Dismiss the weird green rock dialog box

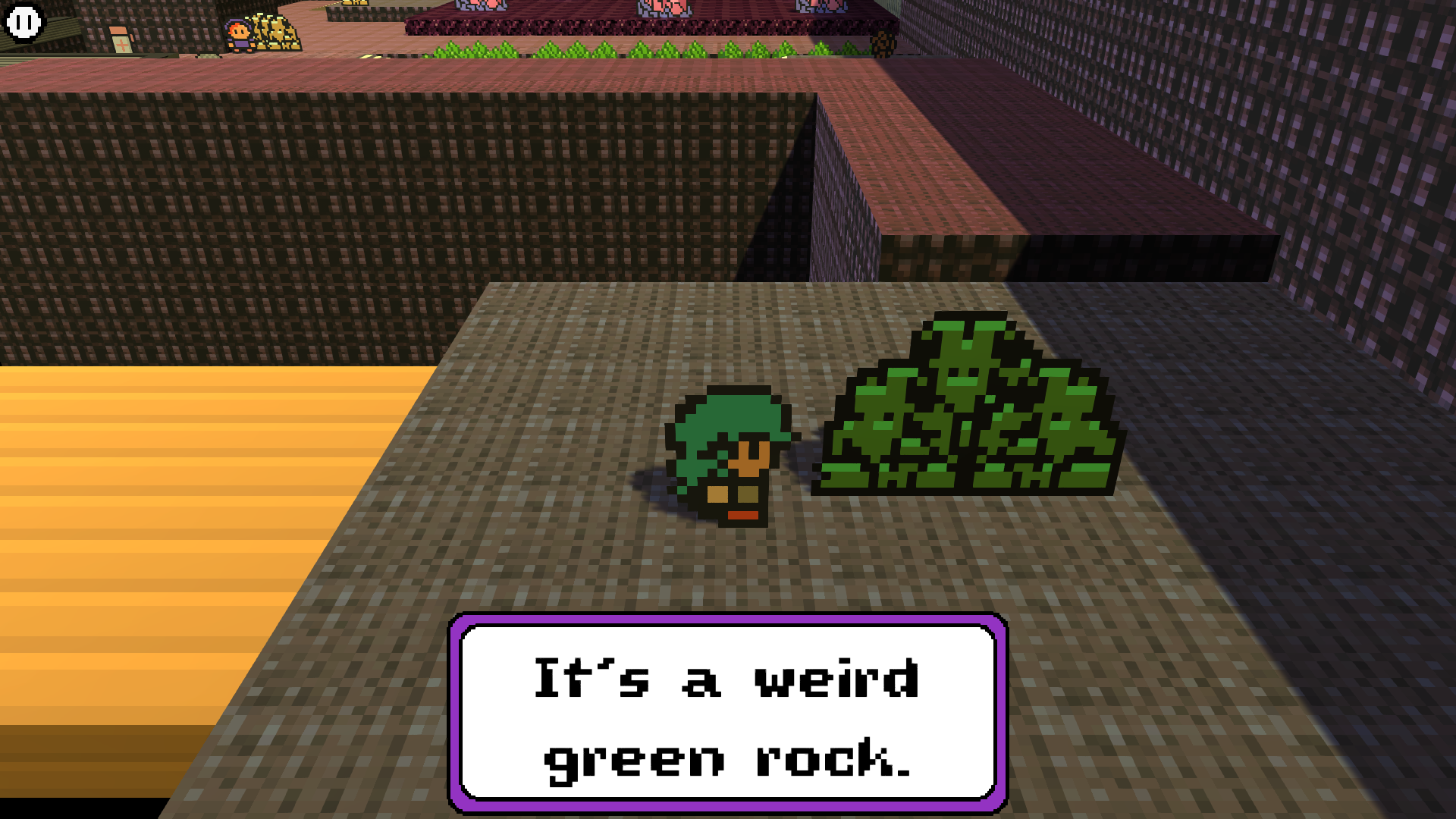(x=726, y=713)
